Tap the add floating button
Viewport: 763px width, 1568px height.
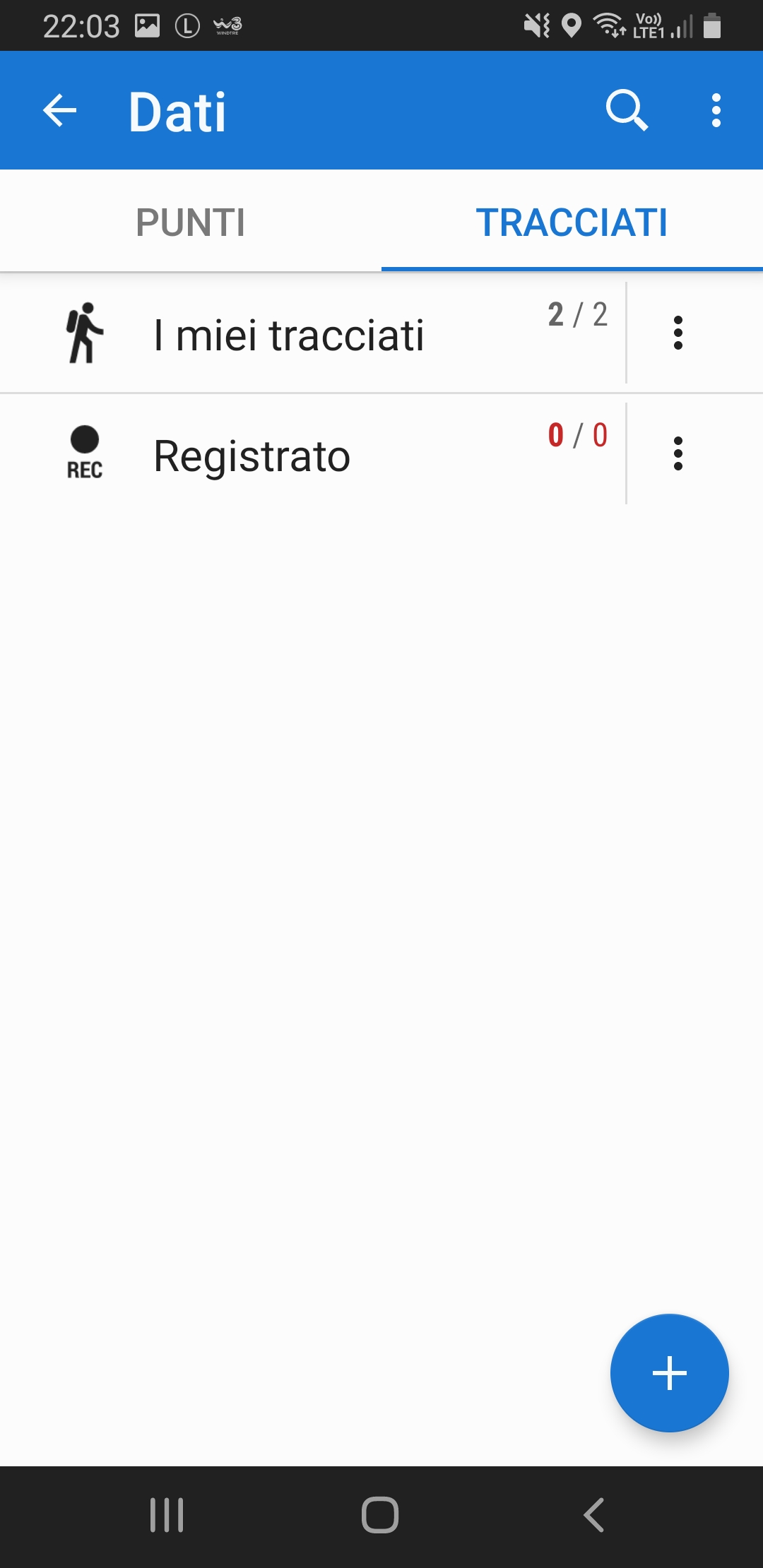[x=669, y=1373]
